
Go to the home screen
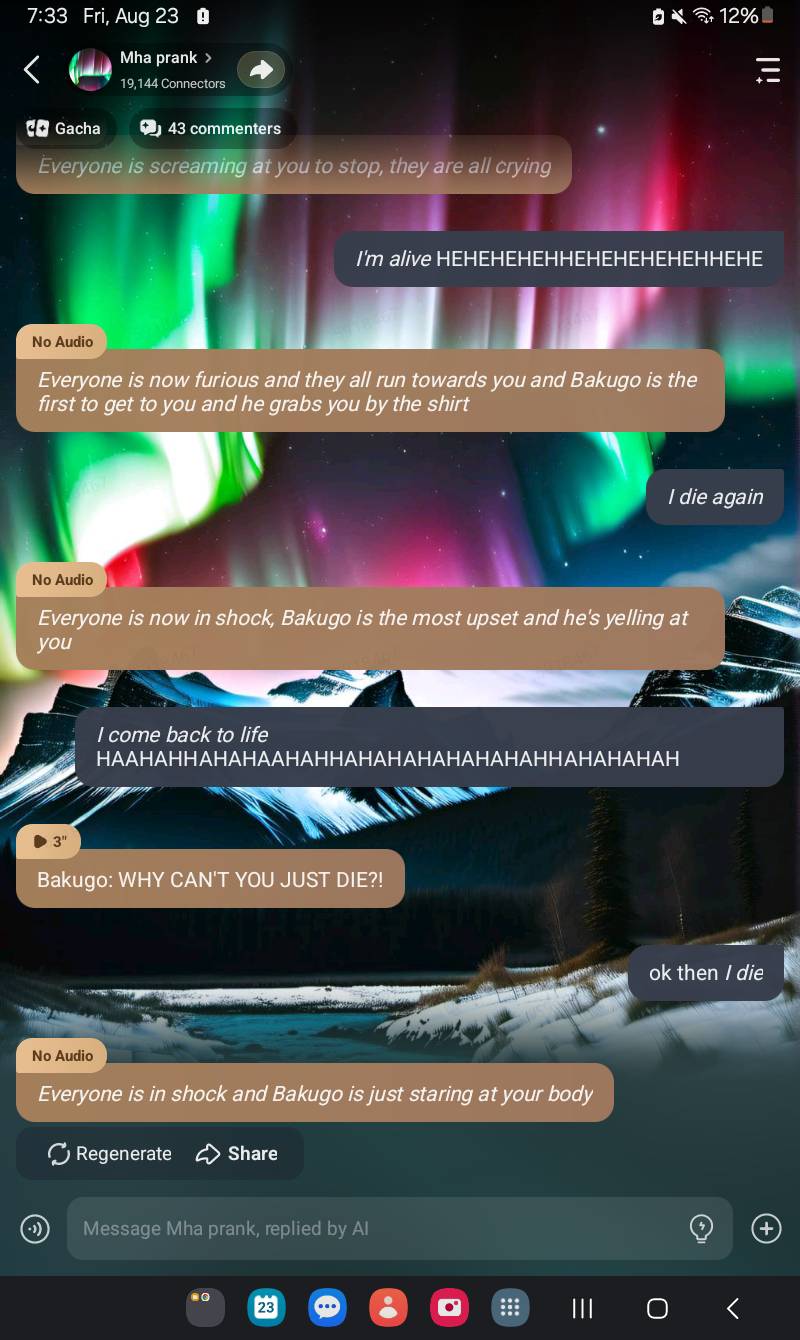pyautogui.click(x=657, y=1308)
